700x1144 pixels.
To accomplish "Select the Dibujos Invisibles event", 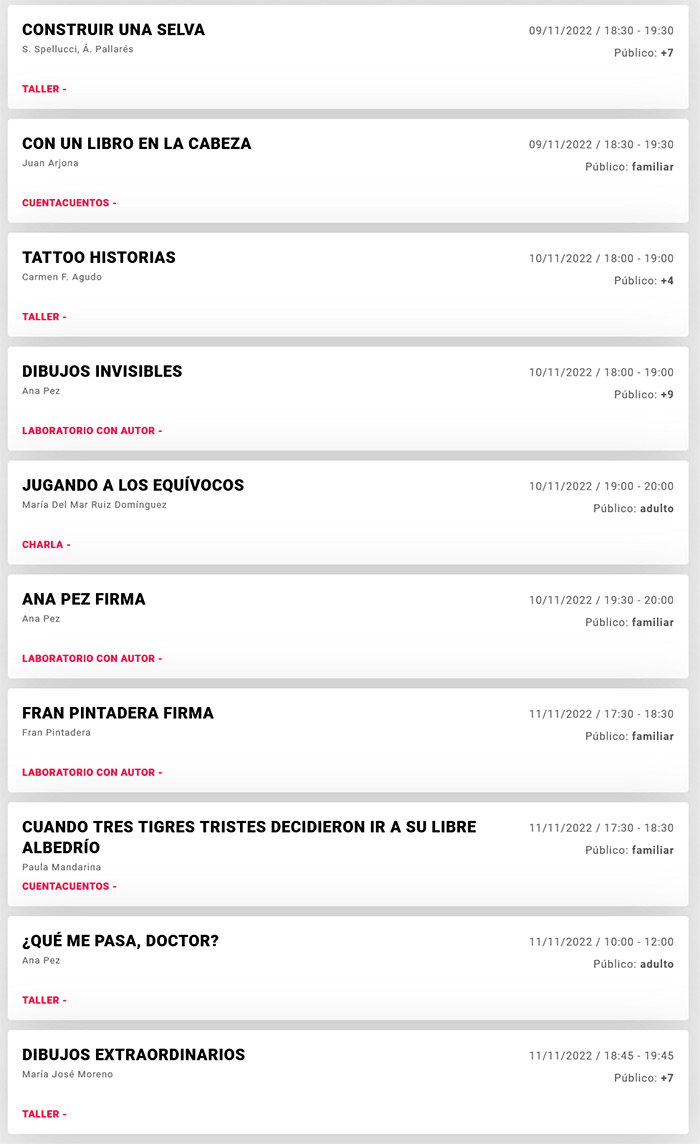I will click(x=348, y=398).
